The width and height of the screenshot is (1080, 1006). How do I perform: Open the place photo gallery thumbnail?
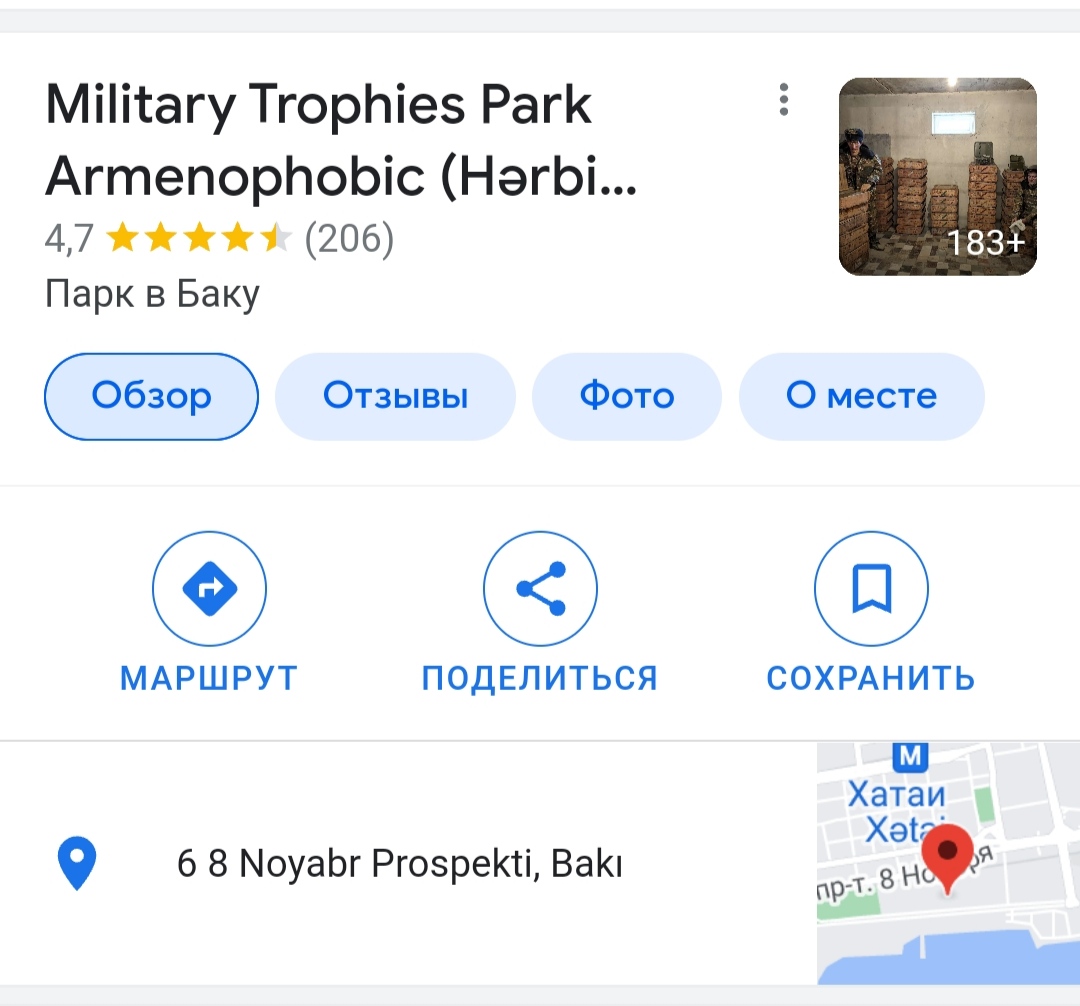click(937, 176)
